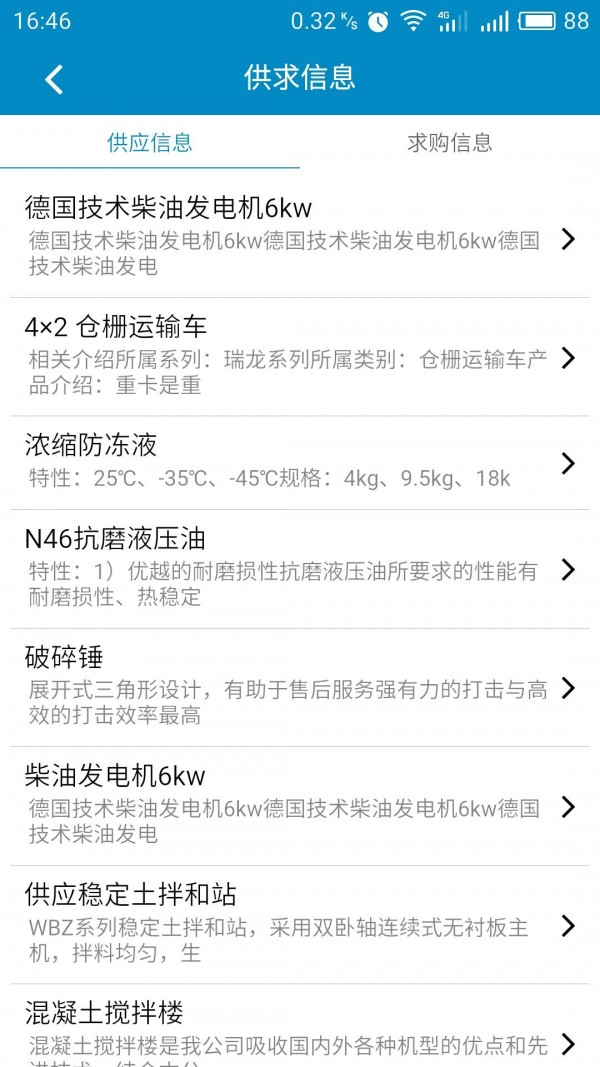Viewport: 600px width, 1067px height.
Task: Go back using the header arrow
Action: pyautogui.click(x=54, y=79)
